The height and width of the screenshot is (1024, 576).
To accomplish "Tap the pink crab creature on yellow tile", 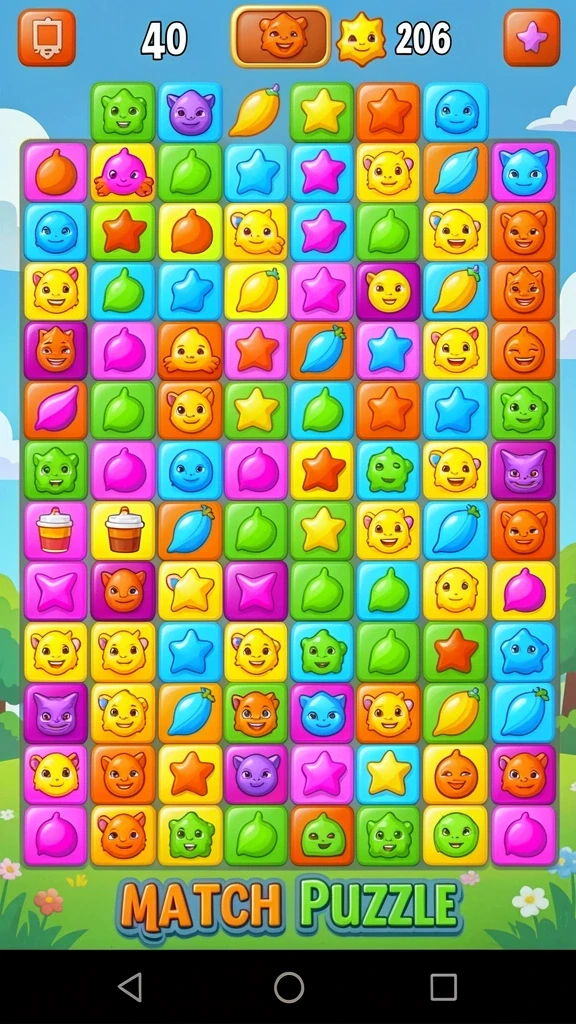I will [x=123, y=172].
